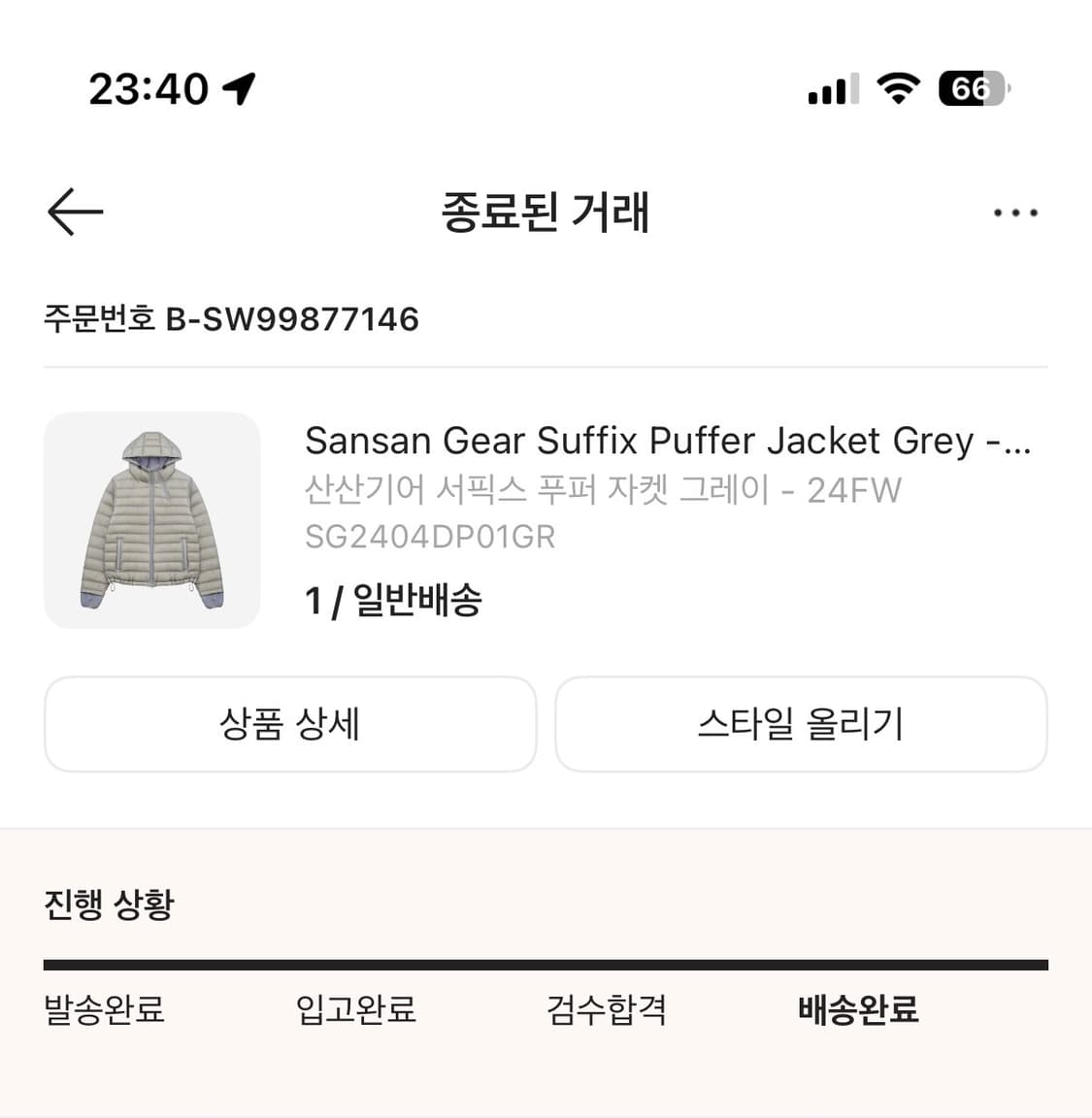This screenshot has width=1092, height=1118.
Task: Select the 검수합격 progress step
Action: pos(607,1010)
